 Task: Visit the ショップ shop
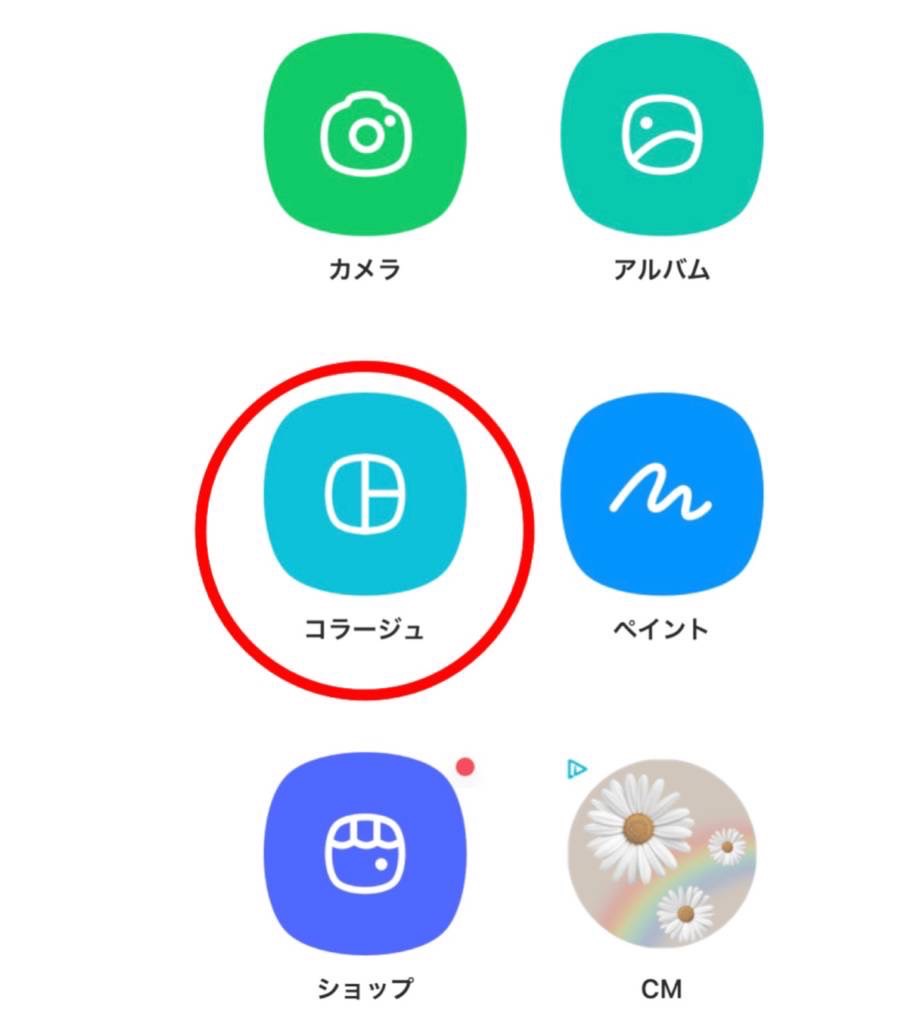pyautogui.click(x=365, y=857)
